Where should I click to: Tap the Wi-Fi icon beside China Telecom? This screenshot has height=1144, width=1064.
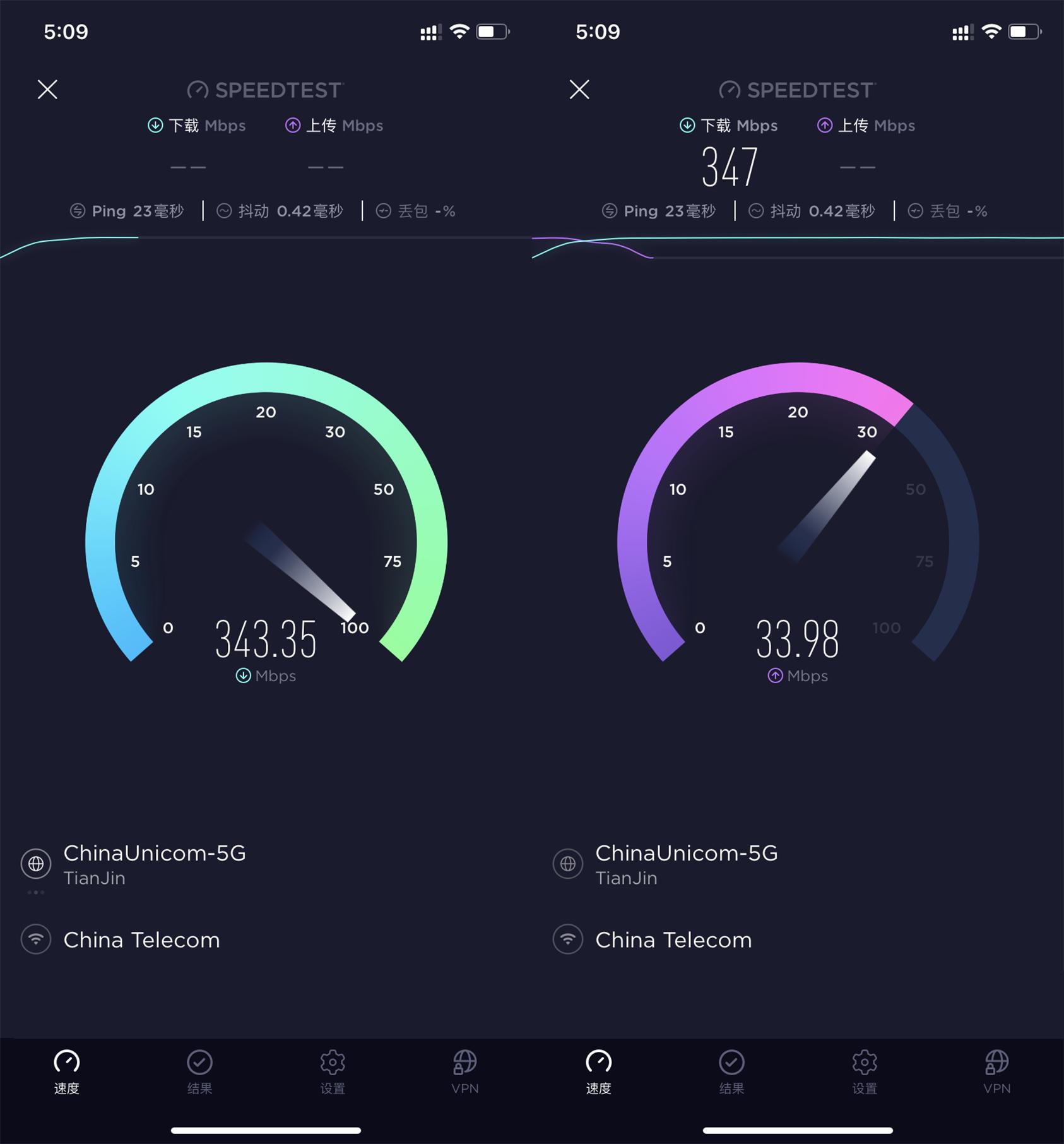point(35,939)
